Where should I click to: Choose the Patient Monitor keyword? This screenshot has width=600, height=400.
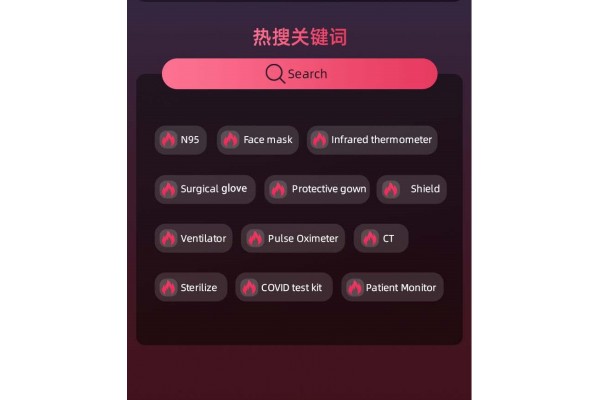click(x=392, y=288)
